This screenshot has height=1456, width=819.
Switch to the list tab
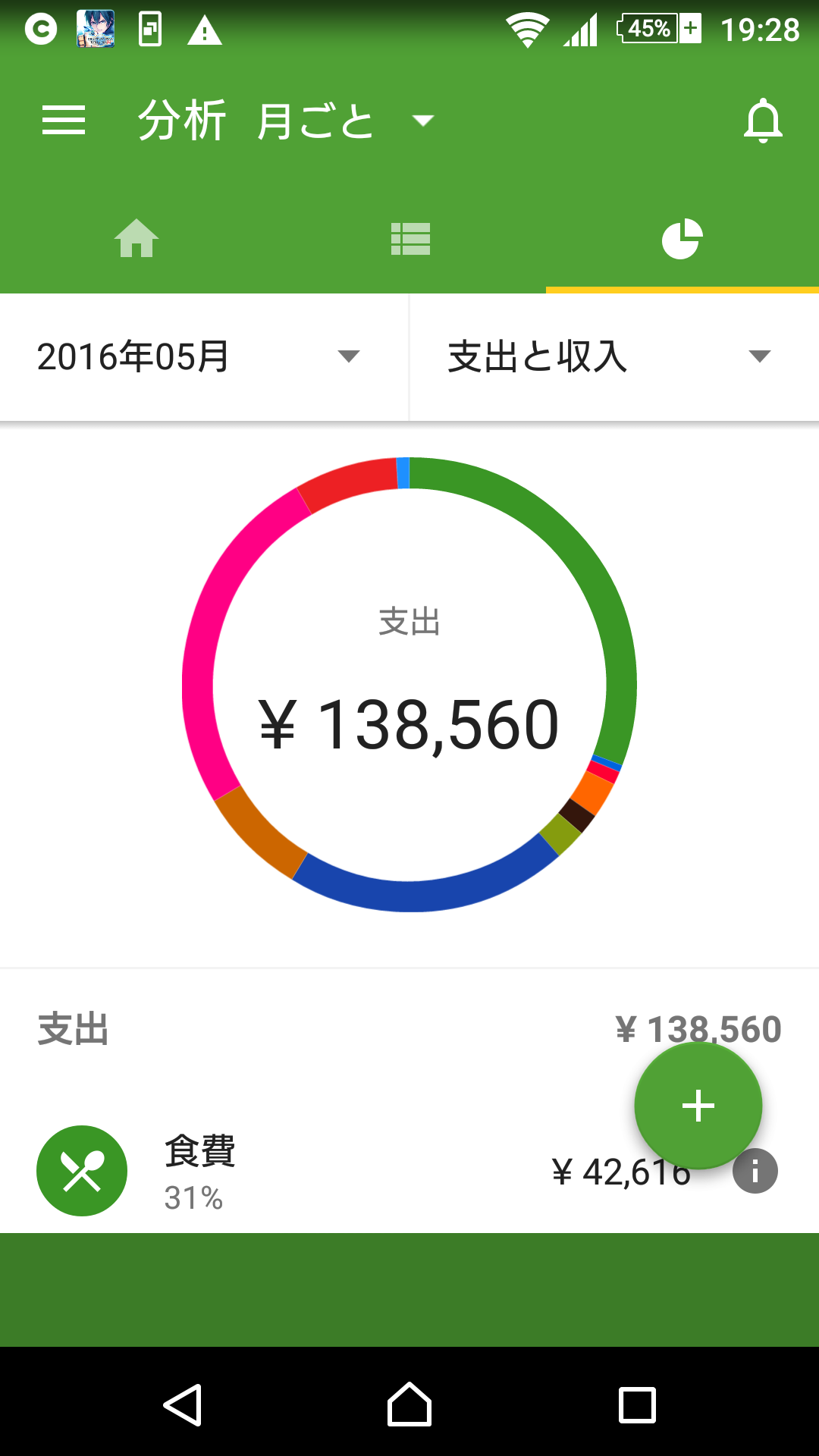(x=410, y=239)
